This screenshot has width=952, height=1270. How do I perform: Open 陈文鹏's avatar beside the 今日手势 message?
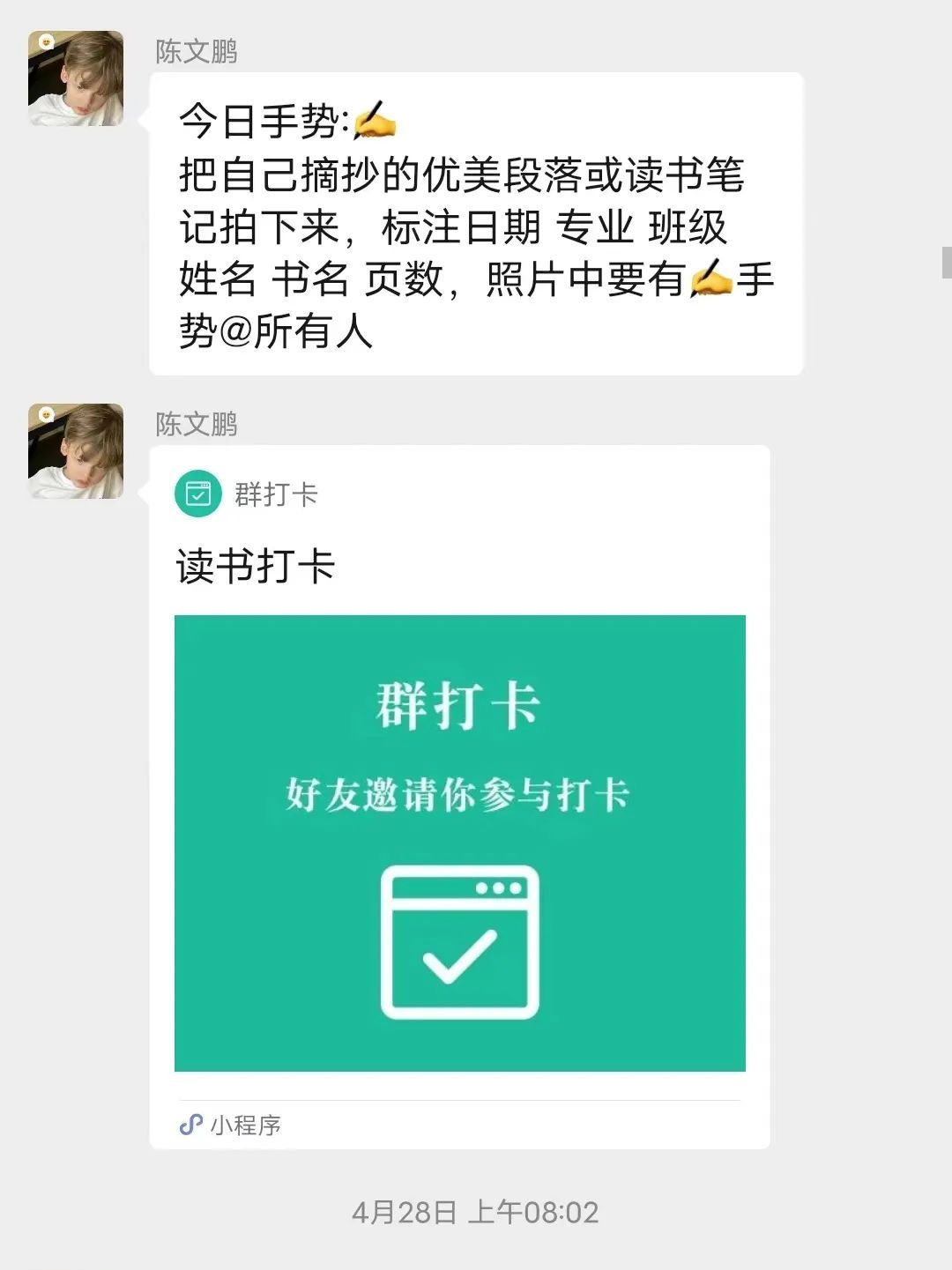76,78
